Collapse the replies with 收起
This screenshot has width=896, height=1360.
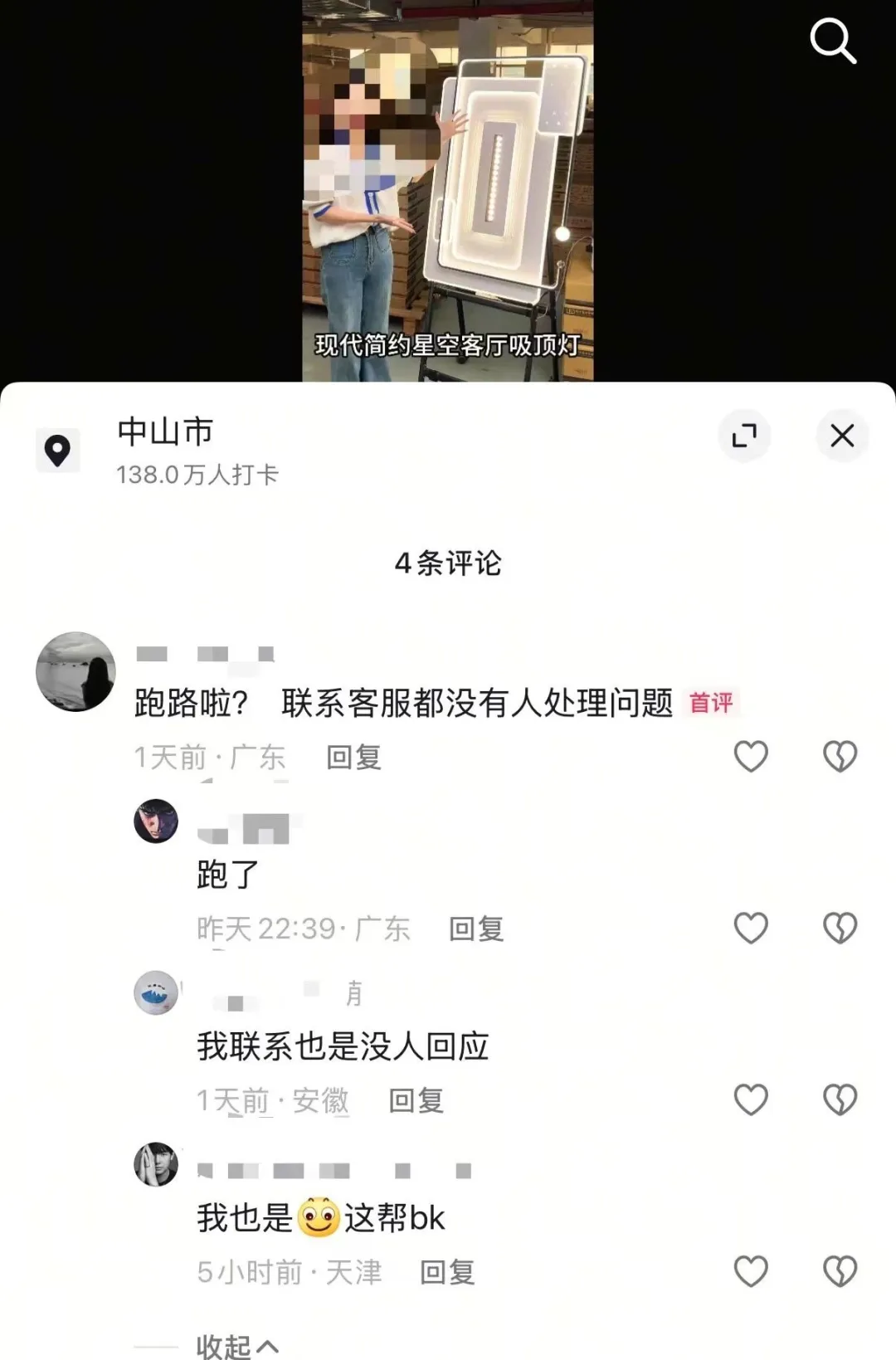coord(236,1346)
